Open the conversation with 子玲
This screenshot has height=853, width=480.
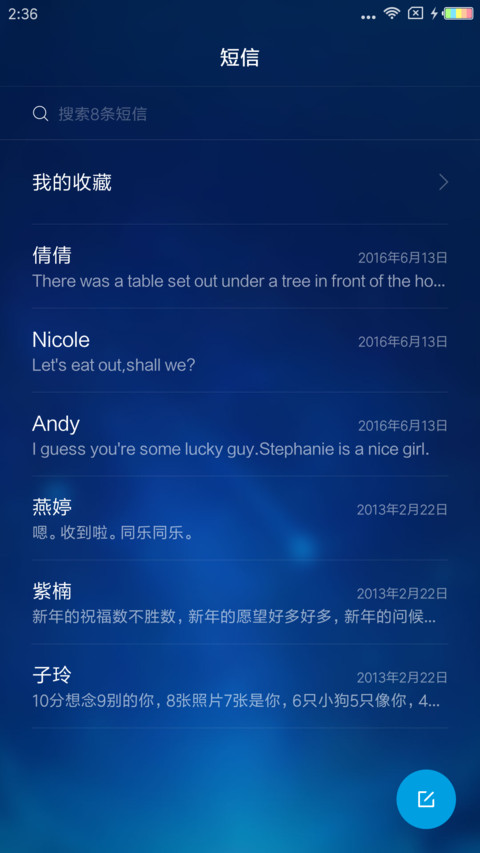pyautogui.click(x=239, y=687)
